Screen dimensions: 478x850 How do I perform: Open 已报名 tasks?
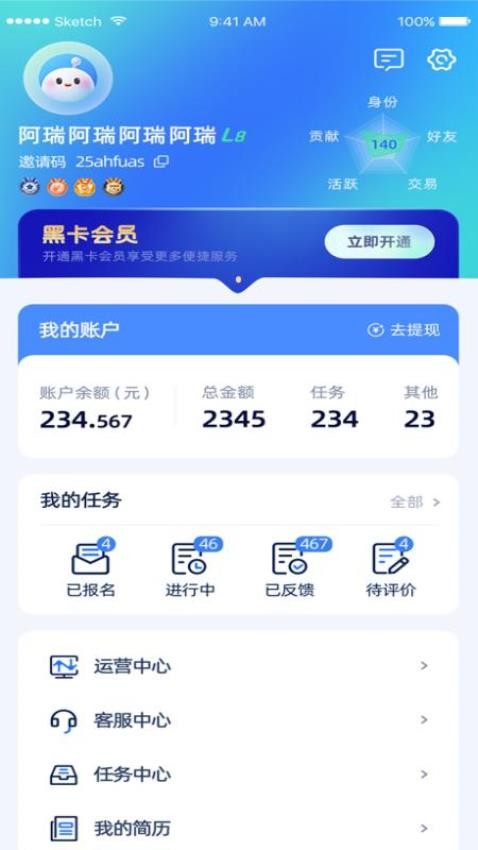point(91,567)
